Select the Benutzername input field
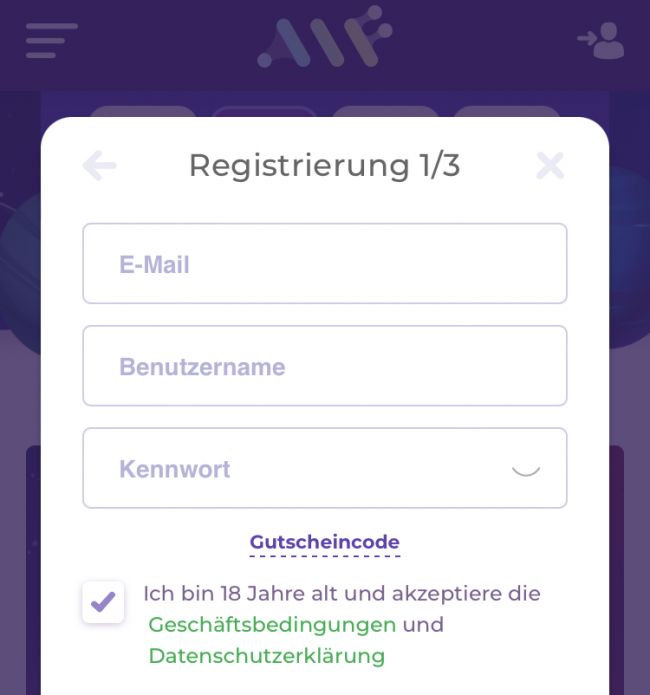 point(324,366)
